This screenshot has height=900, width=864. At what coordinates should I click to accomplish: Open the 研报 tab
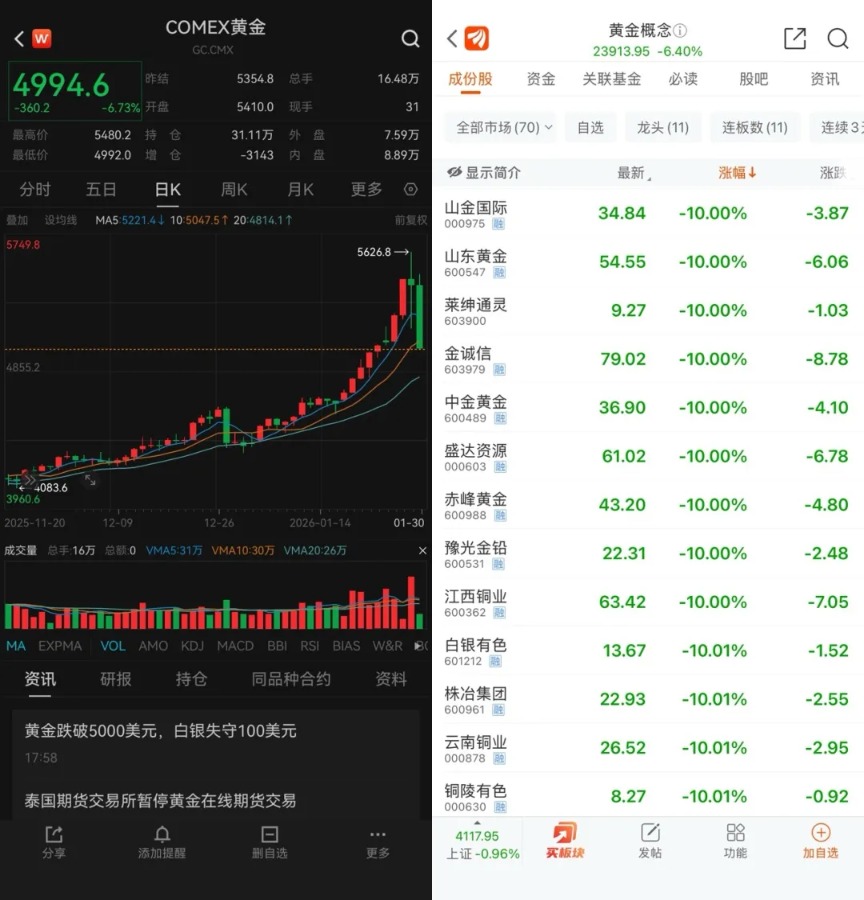click(115, 679)
